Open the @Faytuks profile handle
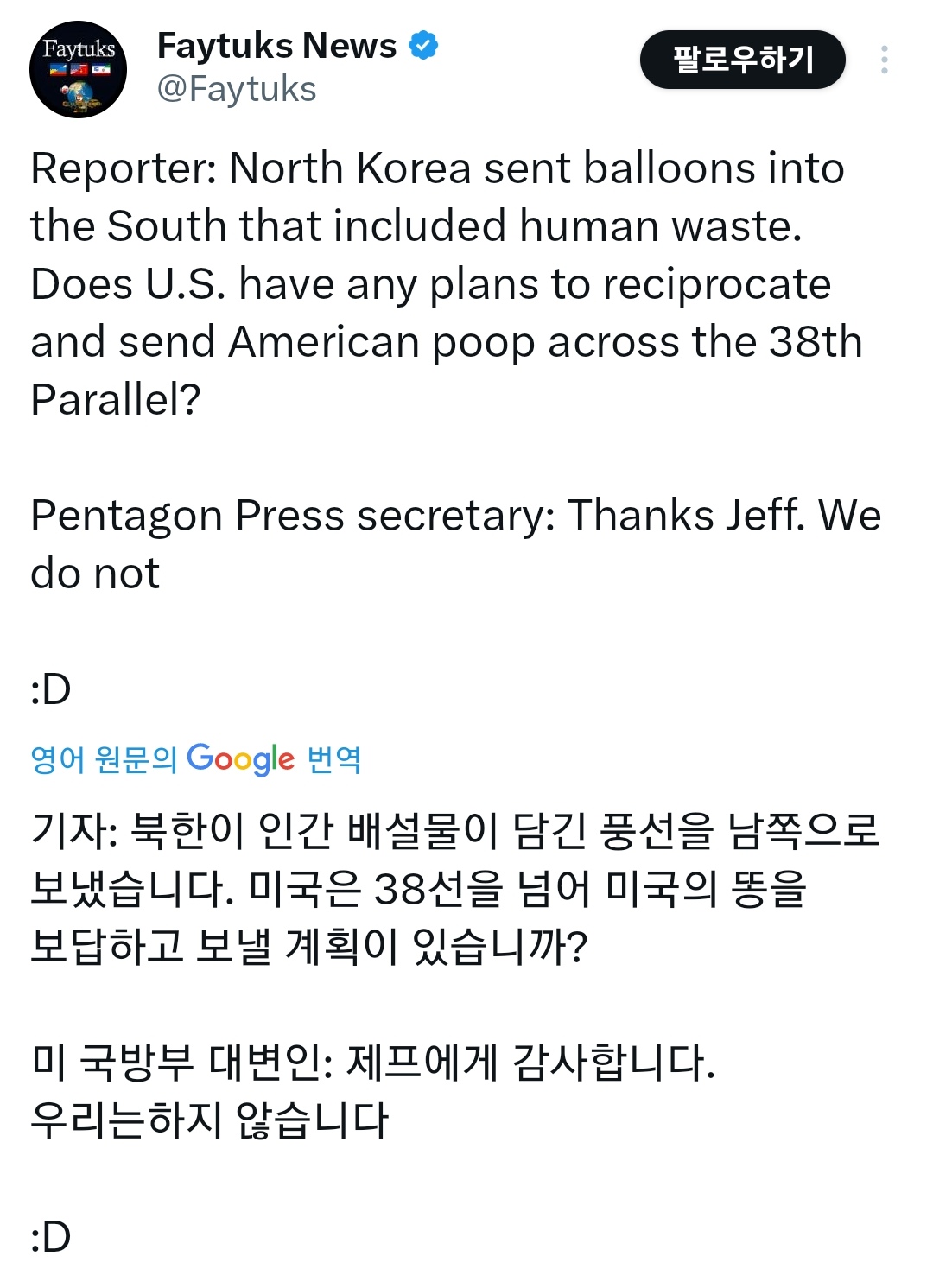The height and width of the screenshot is (1288, 933). point(237,89)
